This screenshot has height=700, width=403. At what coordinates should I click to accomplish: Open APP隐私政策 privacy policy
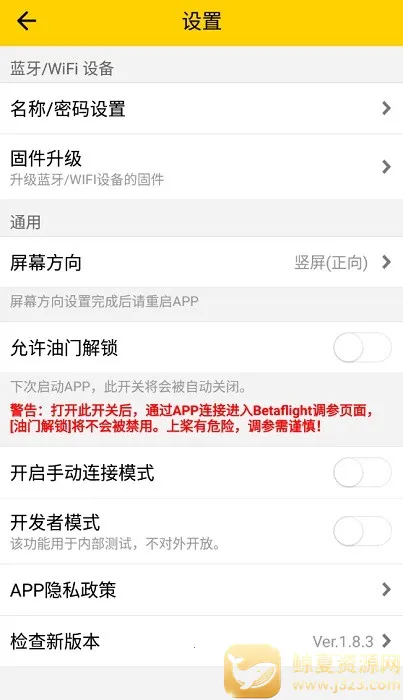tap(201, 590)
